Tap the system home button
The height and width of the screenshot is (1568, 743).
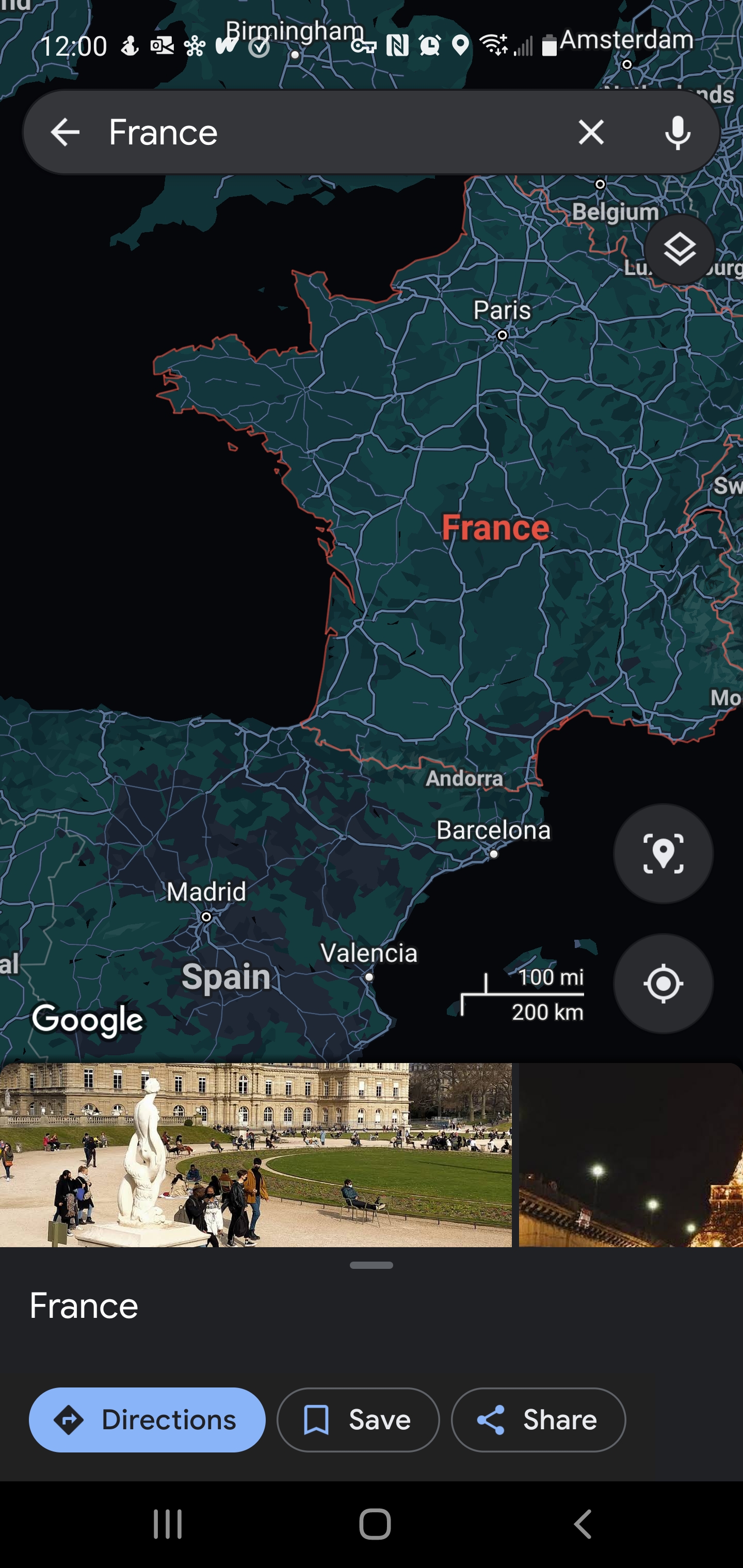pyautogui.click(x=375, y=1524)
